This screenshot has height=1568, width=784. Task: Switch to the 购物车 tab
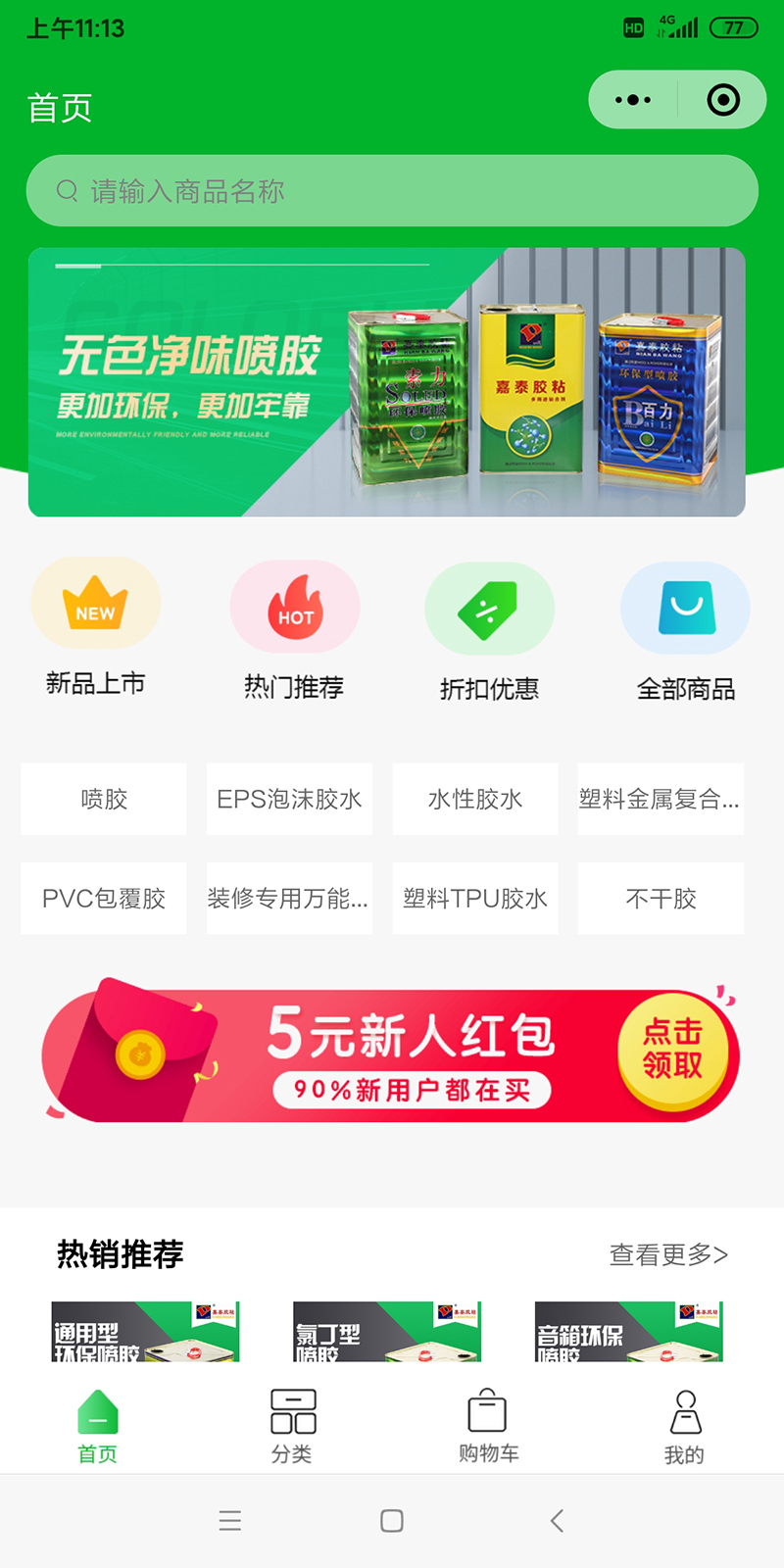pyautogui.click(x=488, y=1426)
